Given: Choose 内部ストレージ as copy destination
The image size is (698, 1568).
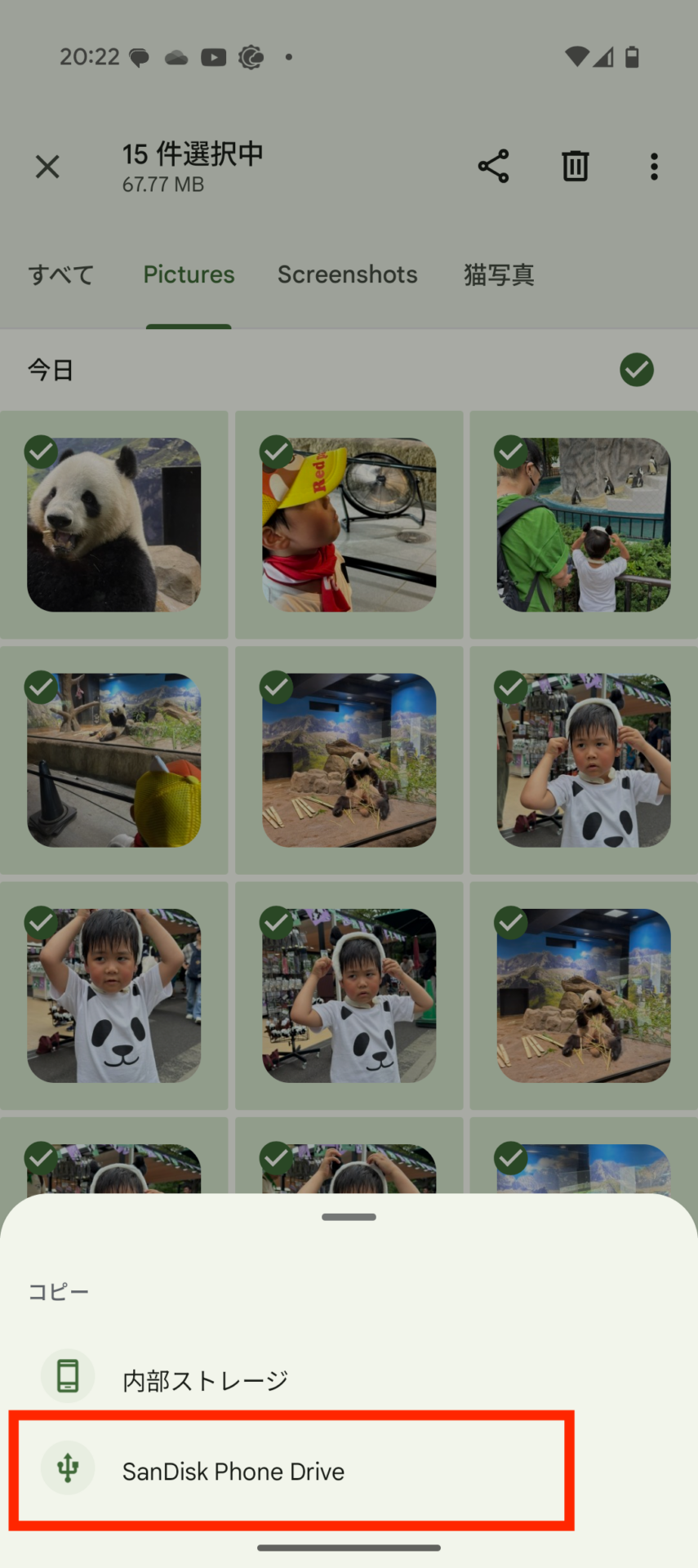Looking at the screenshot, I should click(x=204, y=1379).
